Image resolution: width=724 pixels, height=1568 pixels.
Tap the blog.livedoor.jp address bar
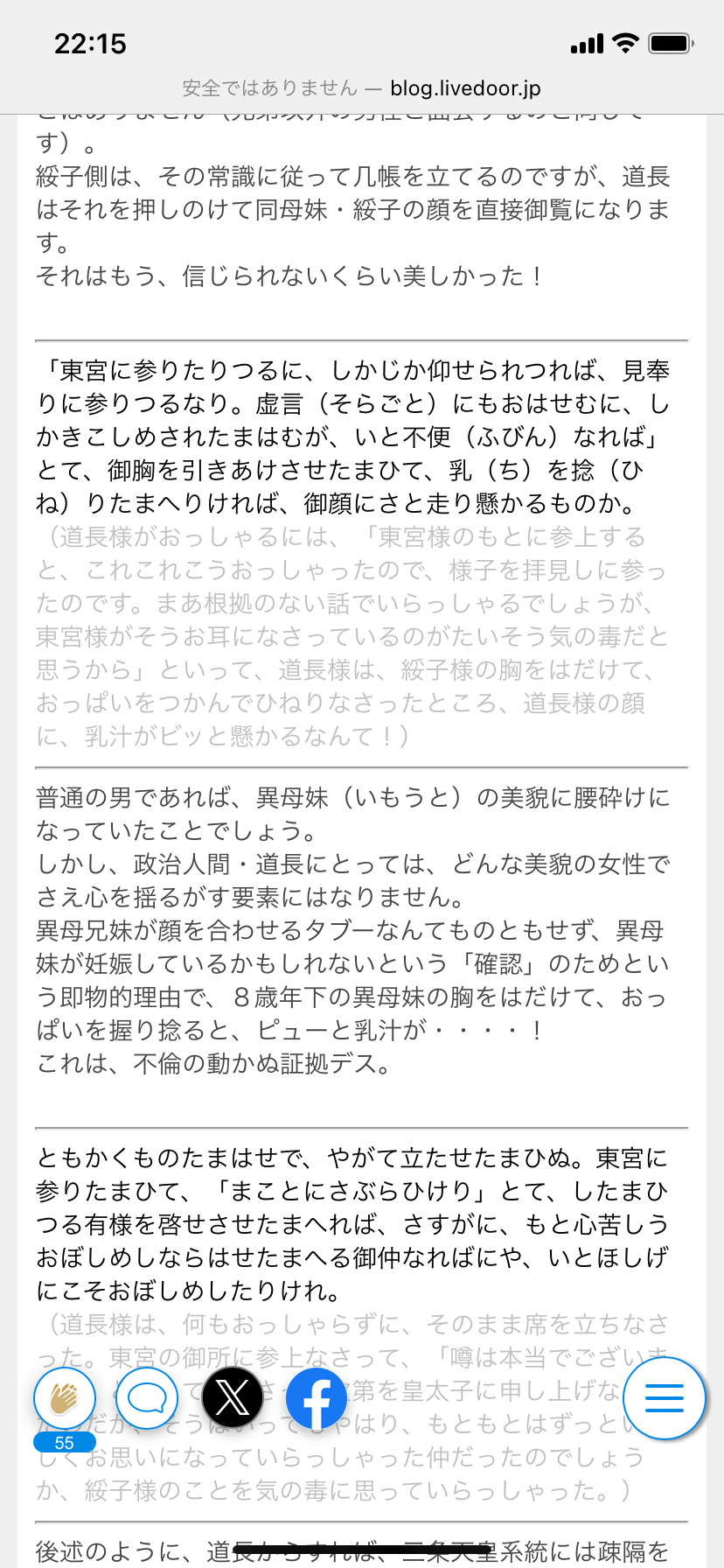pos(362,88)
